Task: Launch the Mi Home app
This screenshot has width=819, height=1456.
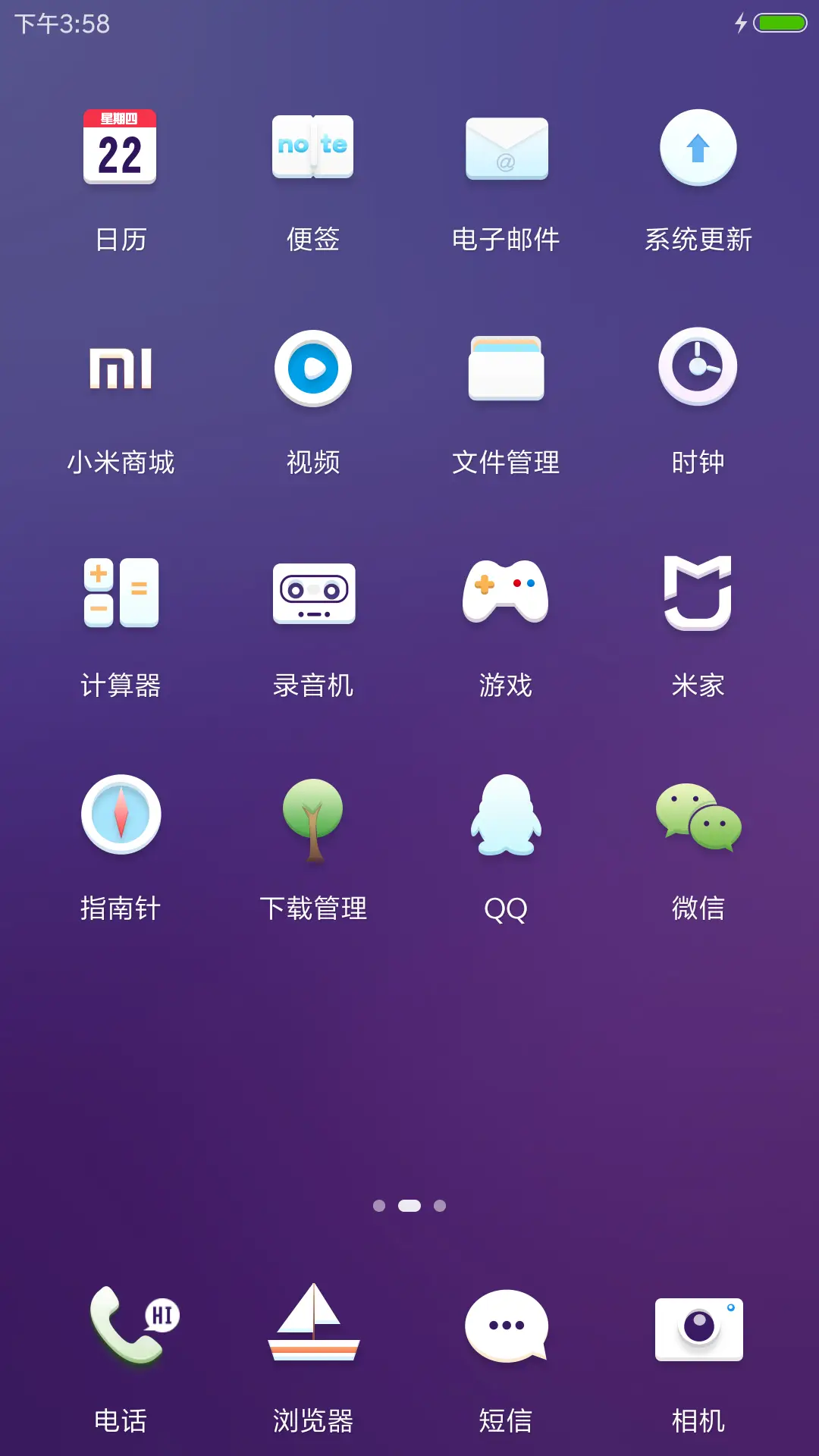Action: (x=698, y=594)
